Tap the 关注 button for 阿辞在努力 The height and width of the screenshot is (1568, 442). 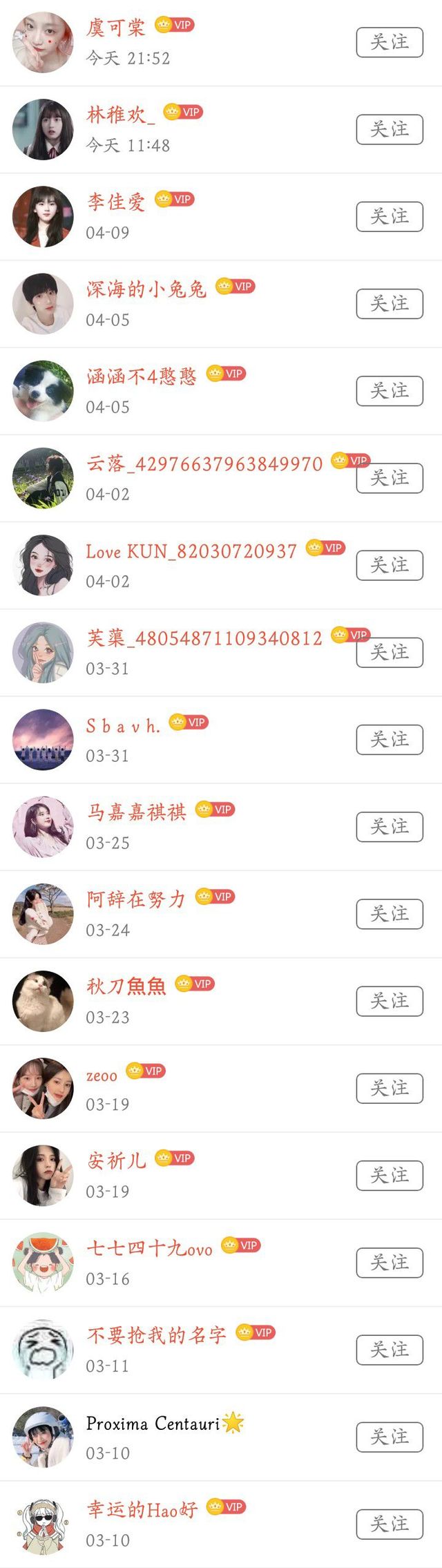click(389, 914)
